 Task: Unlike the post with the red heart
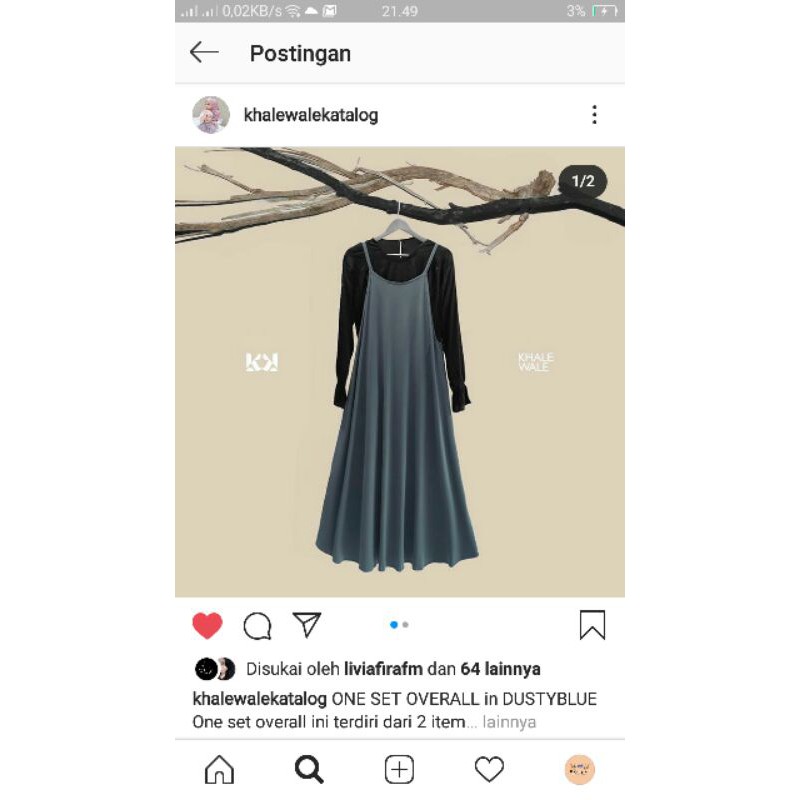tap(207, 626)
